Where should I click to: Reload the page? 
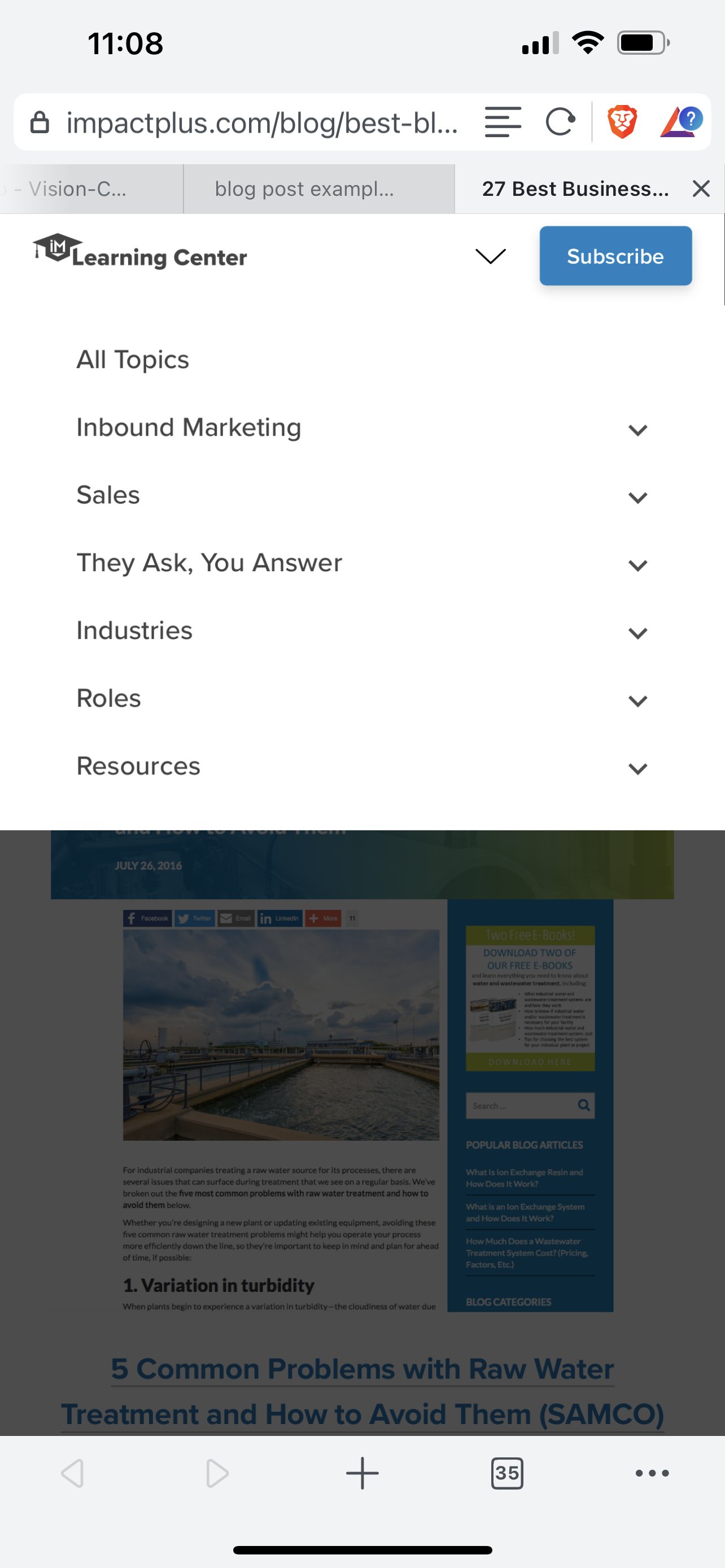pyautogui.click(x=560, y=122)
